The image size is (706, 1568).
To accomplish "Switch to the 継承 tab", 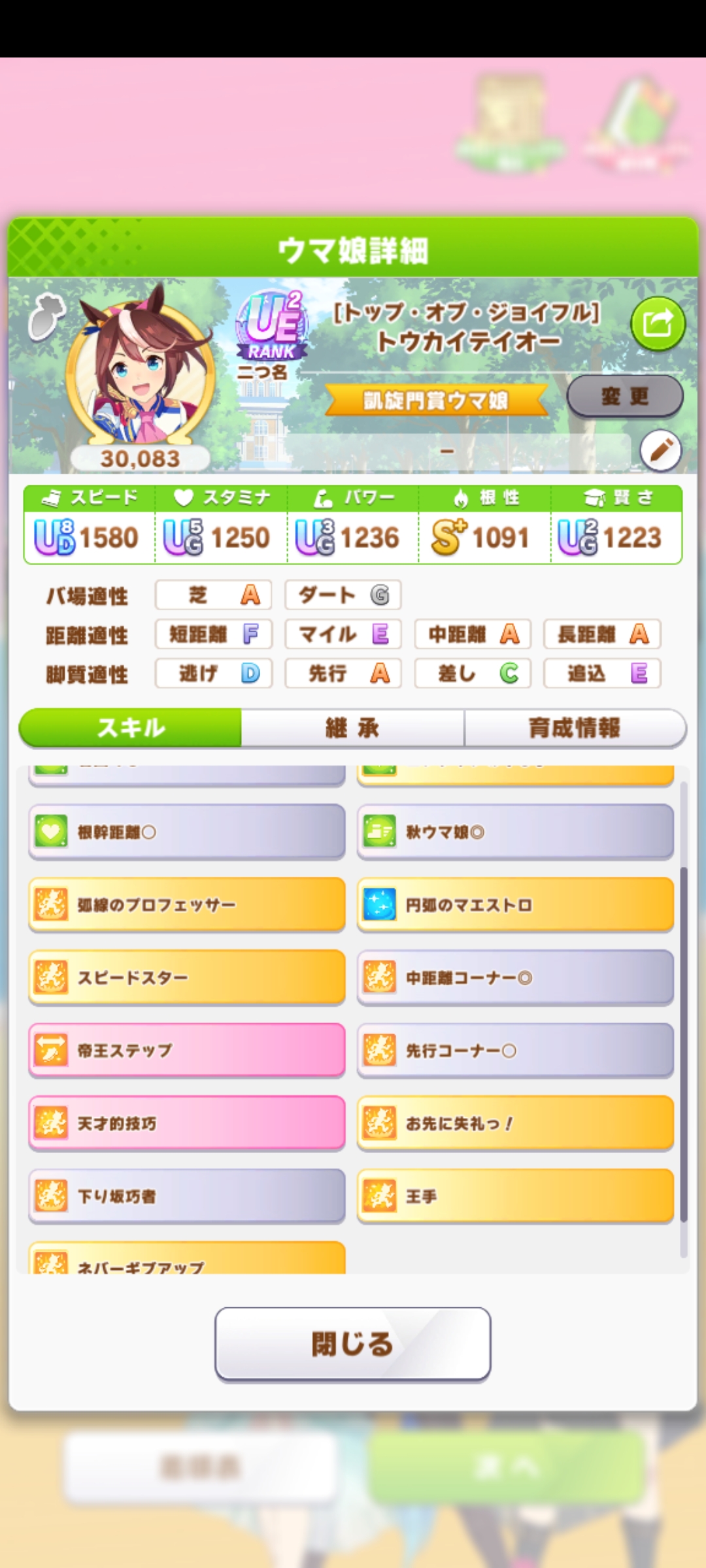I will tap(352, 728).
